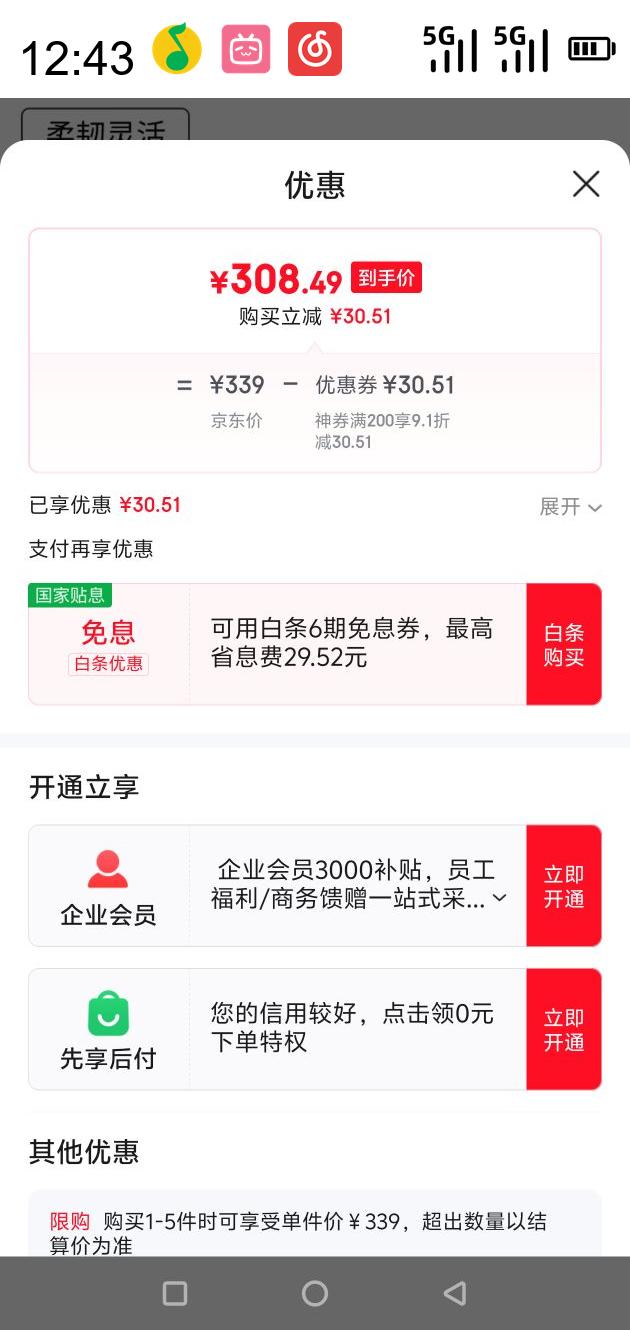Close the 优惠 discount sheet
Screen dimensions: 630x1330
click(586, 184)
